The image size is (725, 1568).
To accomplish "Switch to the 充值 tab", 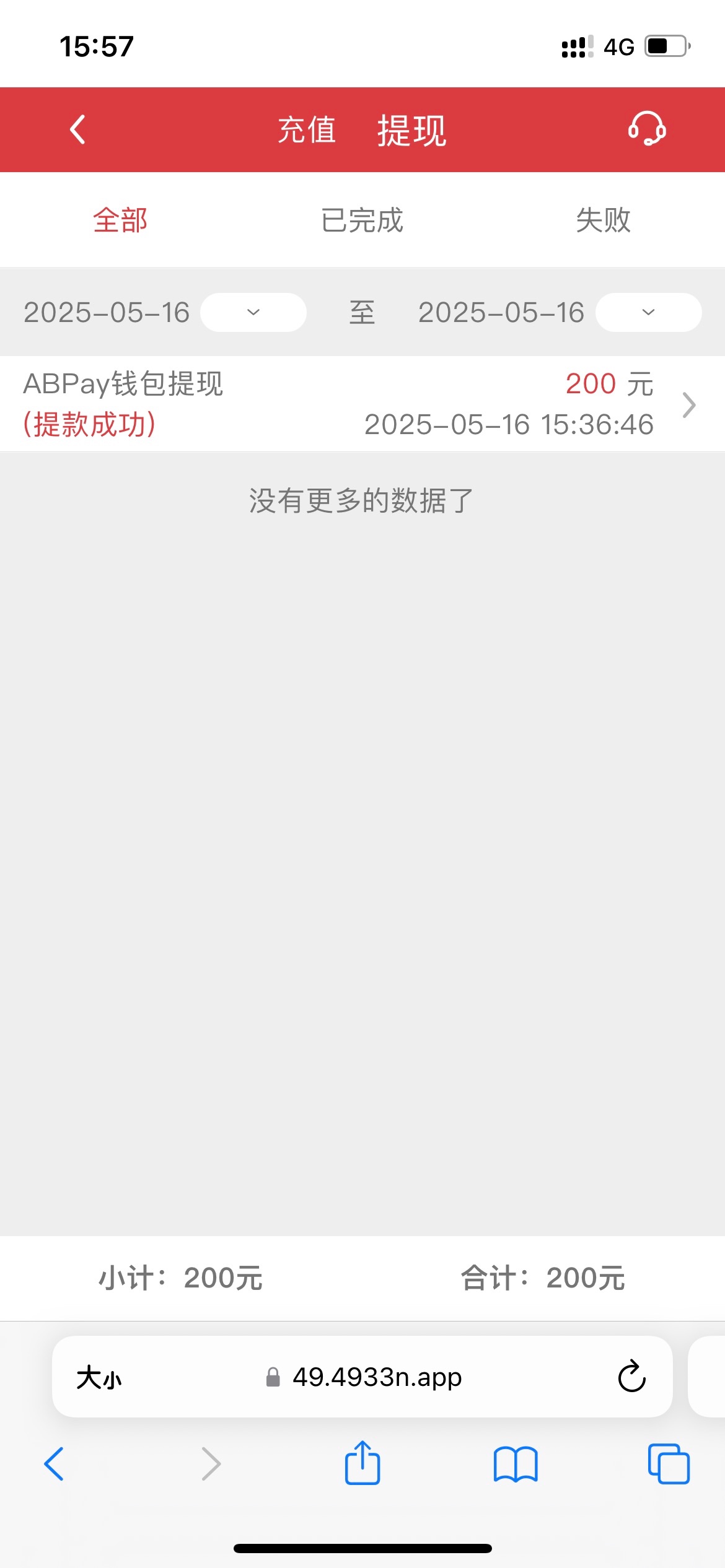I will [307, 130].
